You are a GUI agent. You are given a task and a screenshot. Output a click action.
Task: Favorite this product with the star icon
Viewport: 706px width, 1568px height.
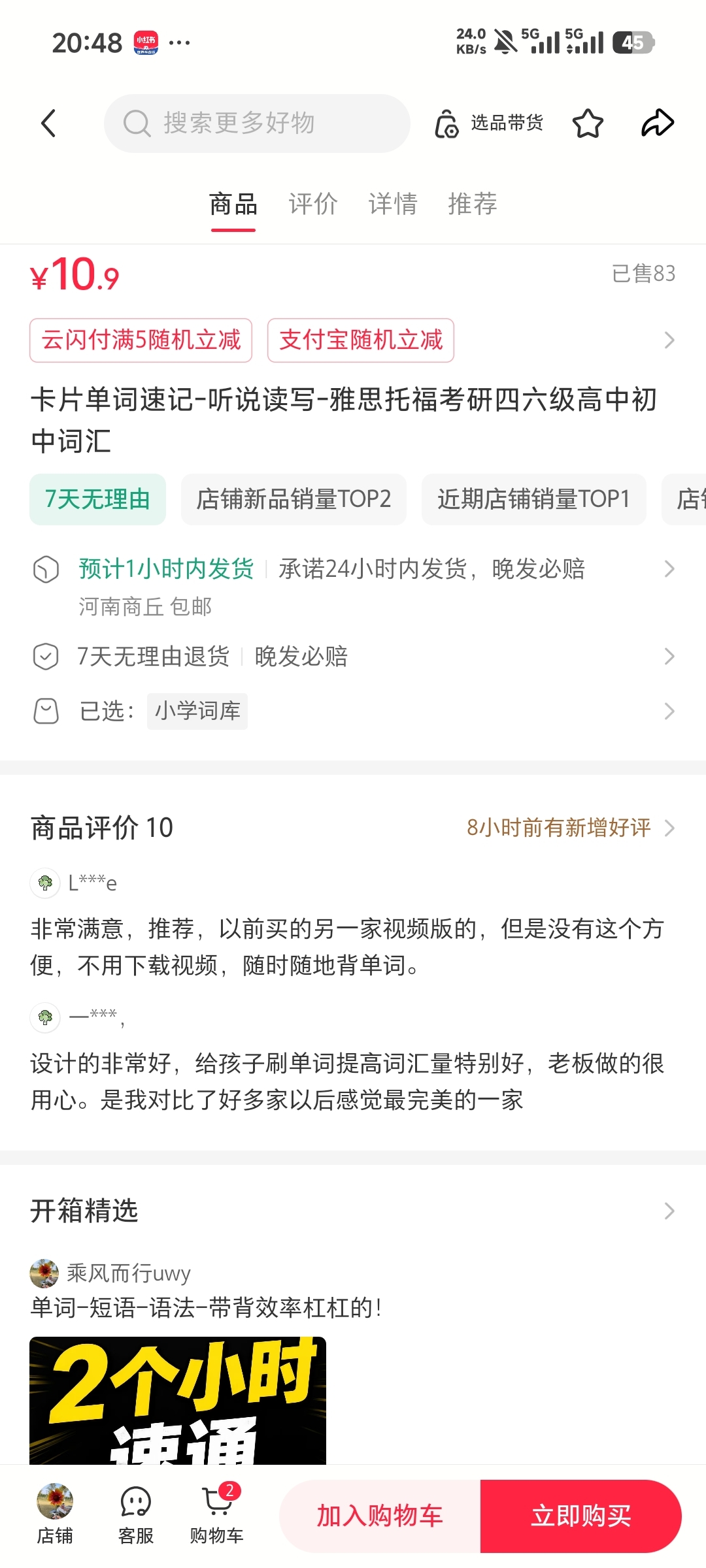click(587, 123)
